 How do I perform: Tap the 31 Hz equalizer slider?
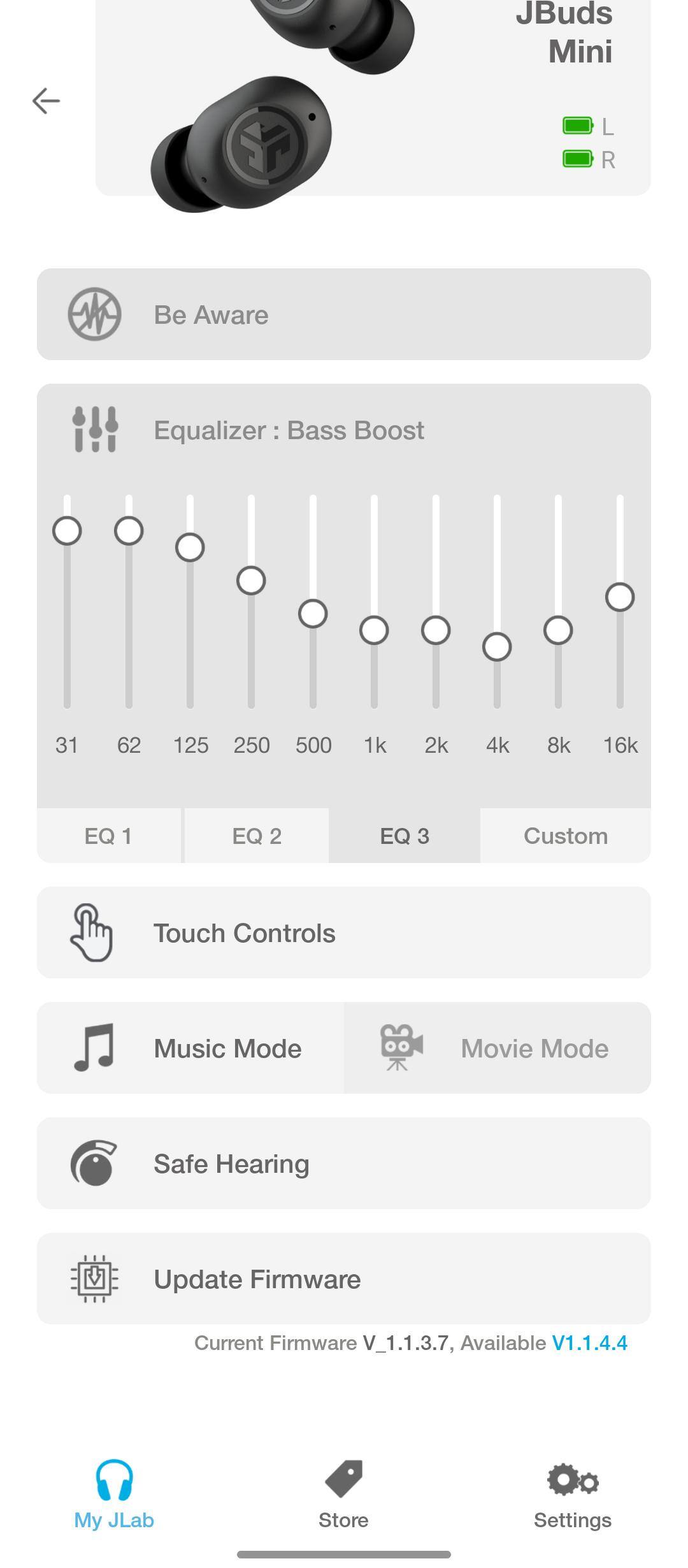point(67,531)
